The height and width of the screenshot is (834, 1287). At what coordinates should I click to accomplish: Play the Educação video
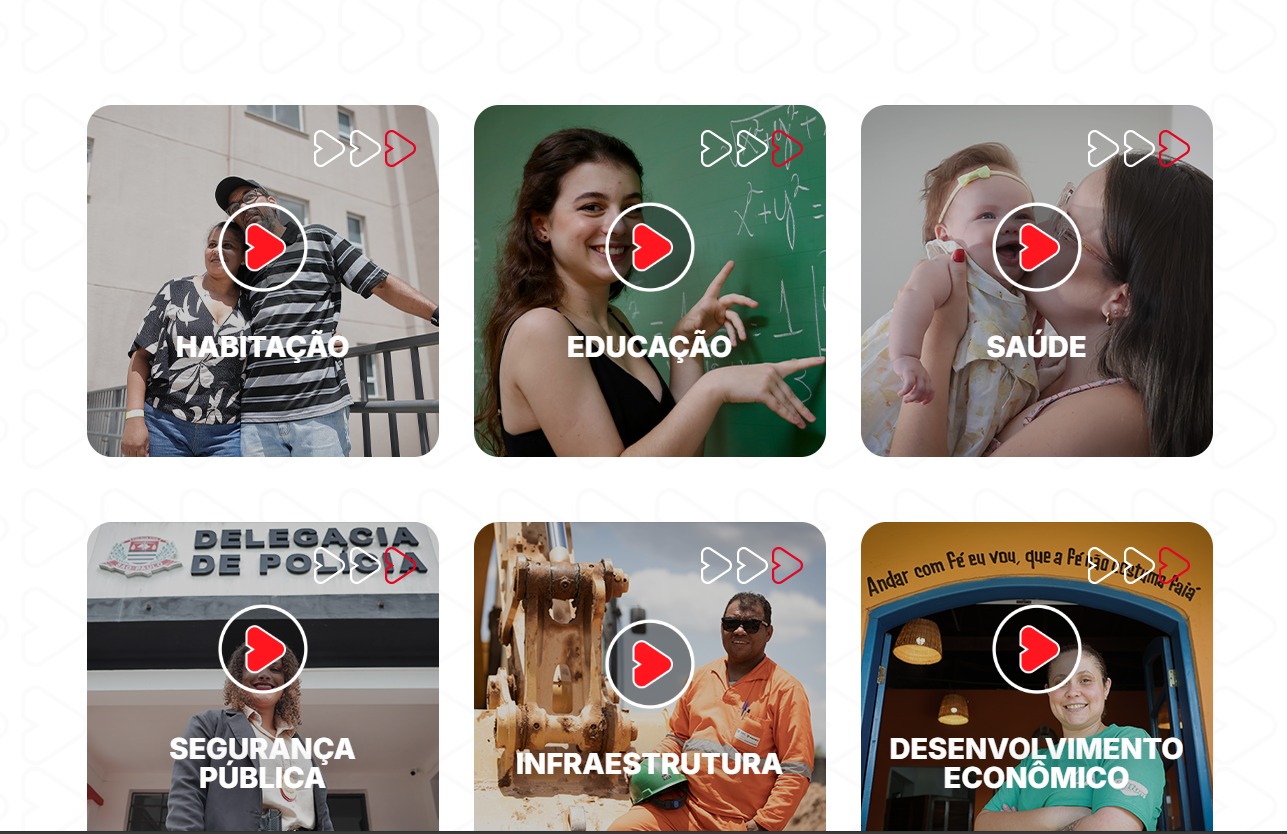click(x=650, y=247)
